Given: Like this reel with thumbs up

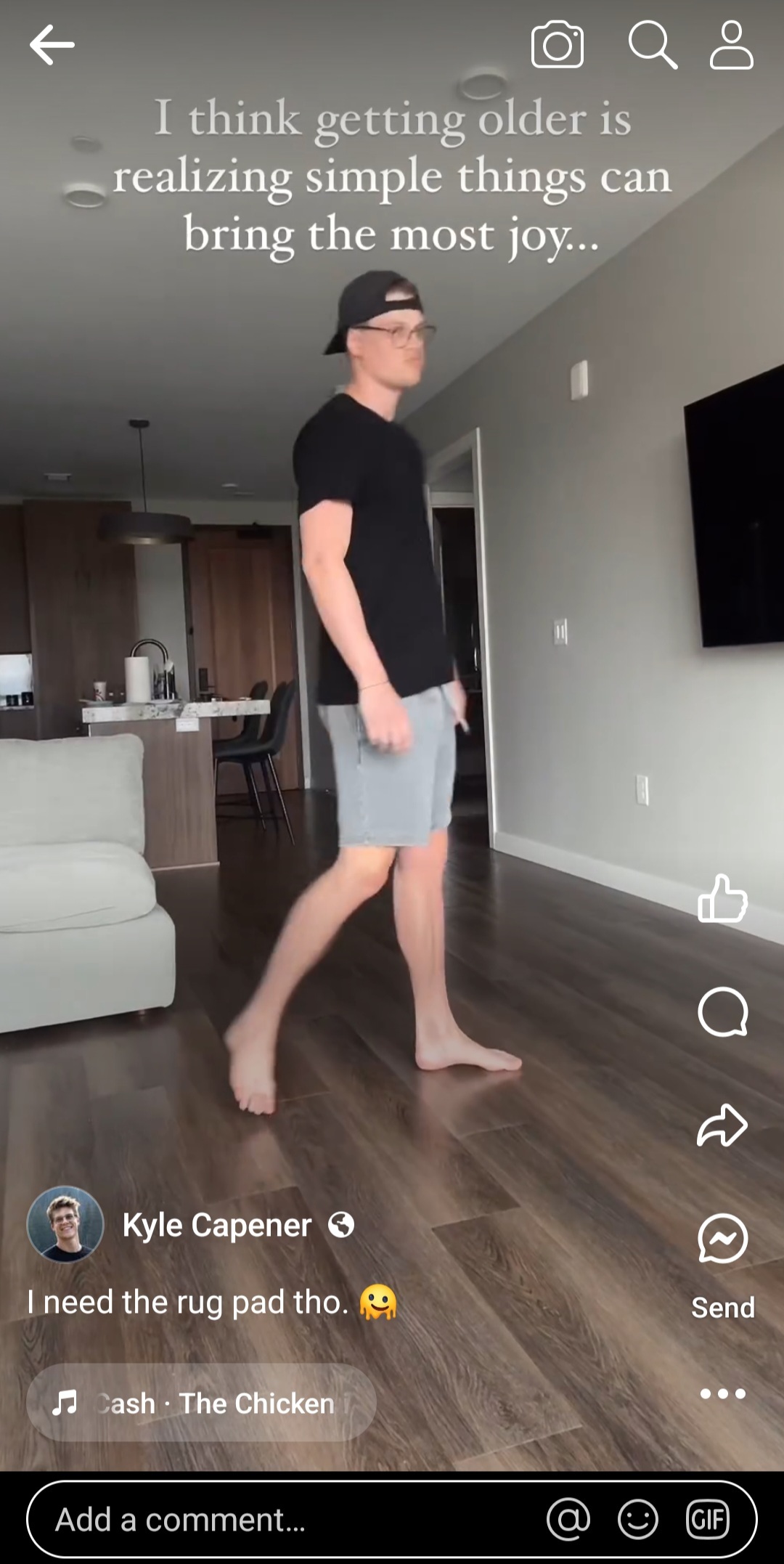Looking at the screenshot, I should 722,899.
